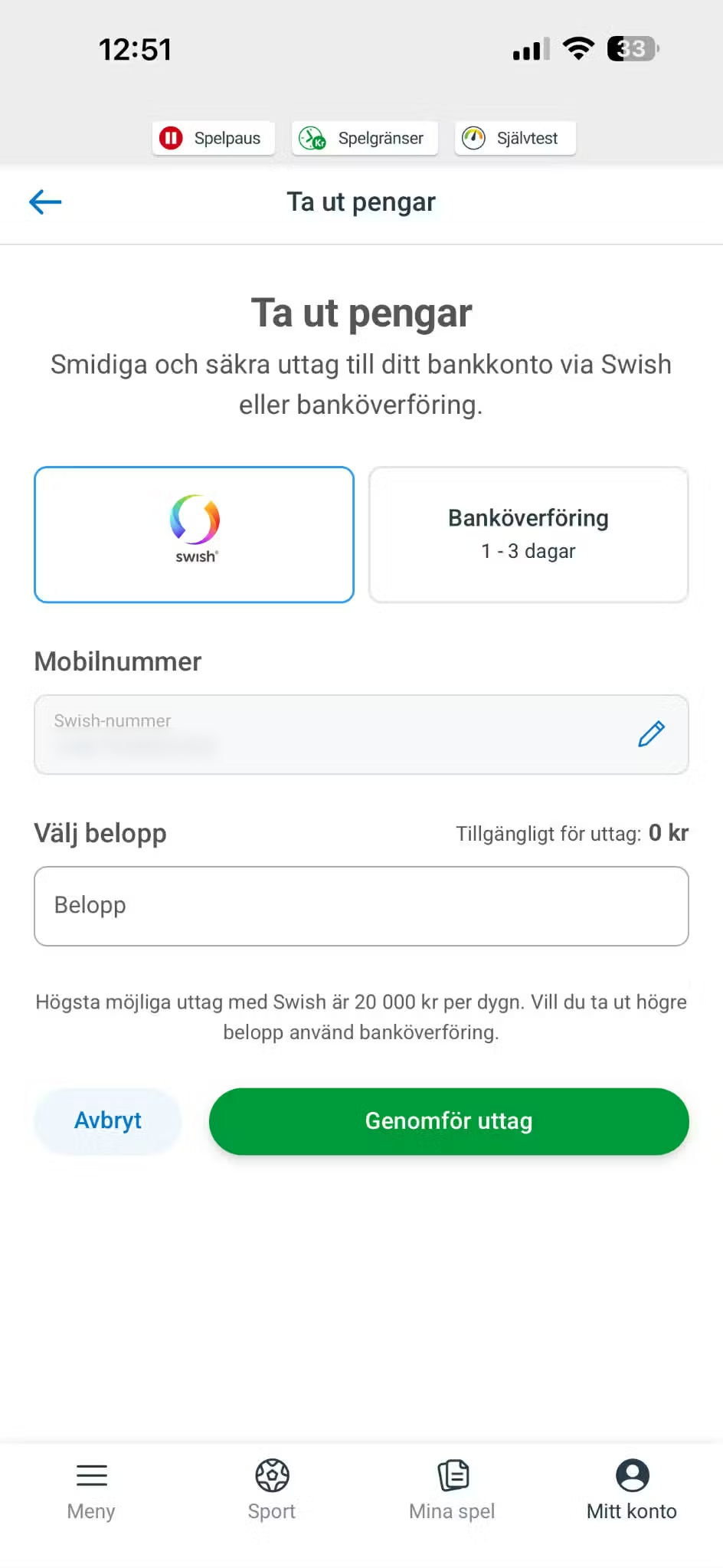Click the Spelpaus pause icon

point(171,138)
